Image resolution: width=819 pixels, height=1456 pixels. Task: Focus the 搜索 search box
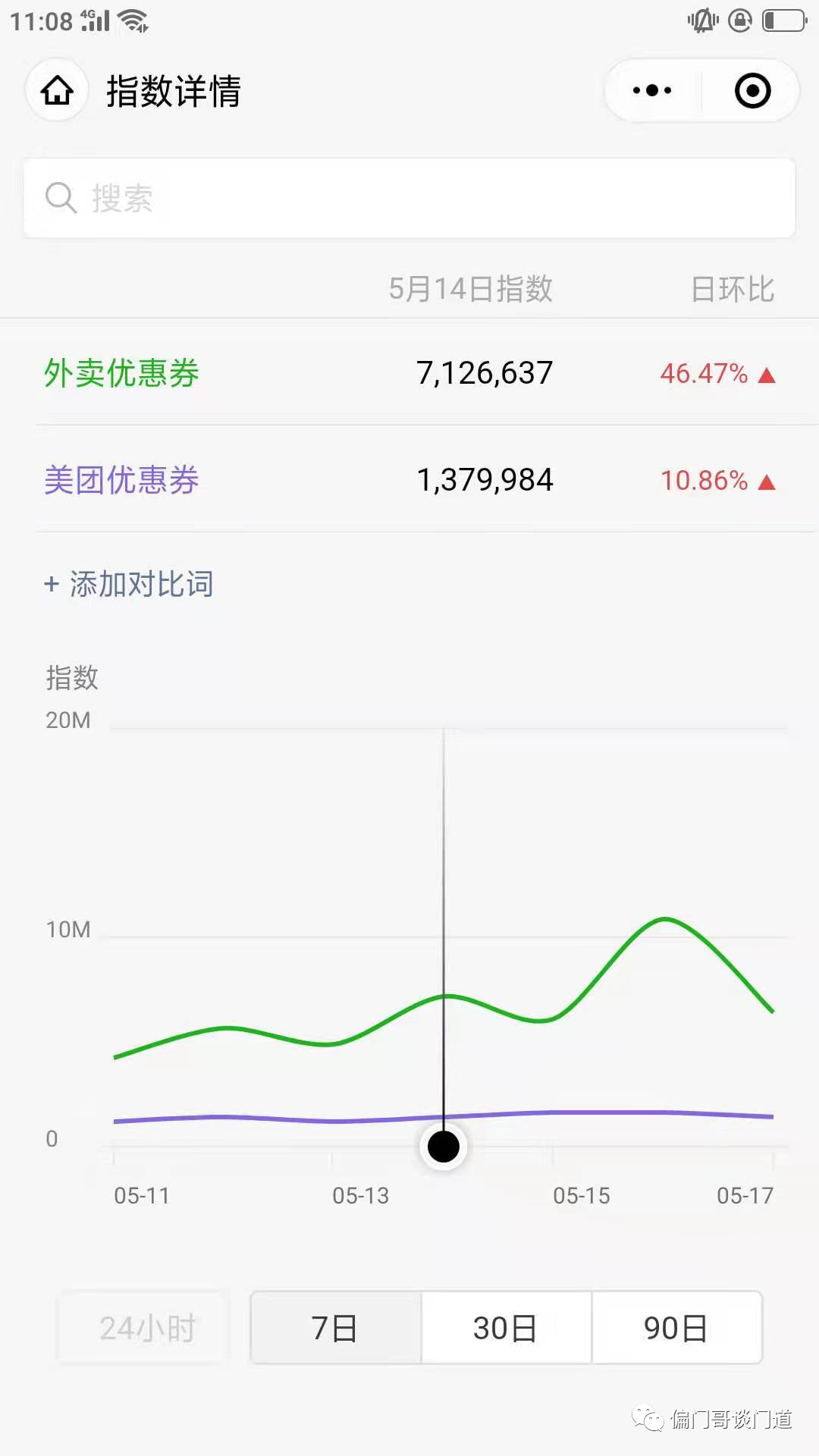click(409, 199)
